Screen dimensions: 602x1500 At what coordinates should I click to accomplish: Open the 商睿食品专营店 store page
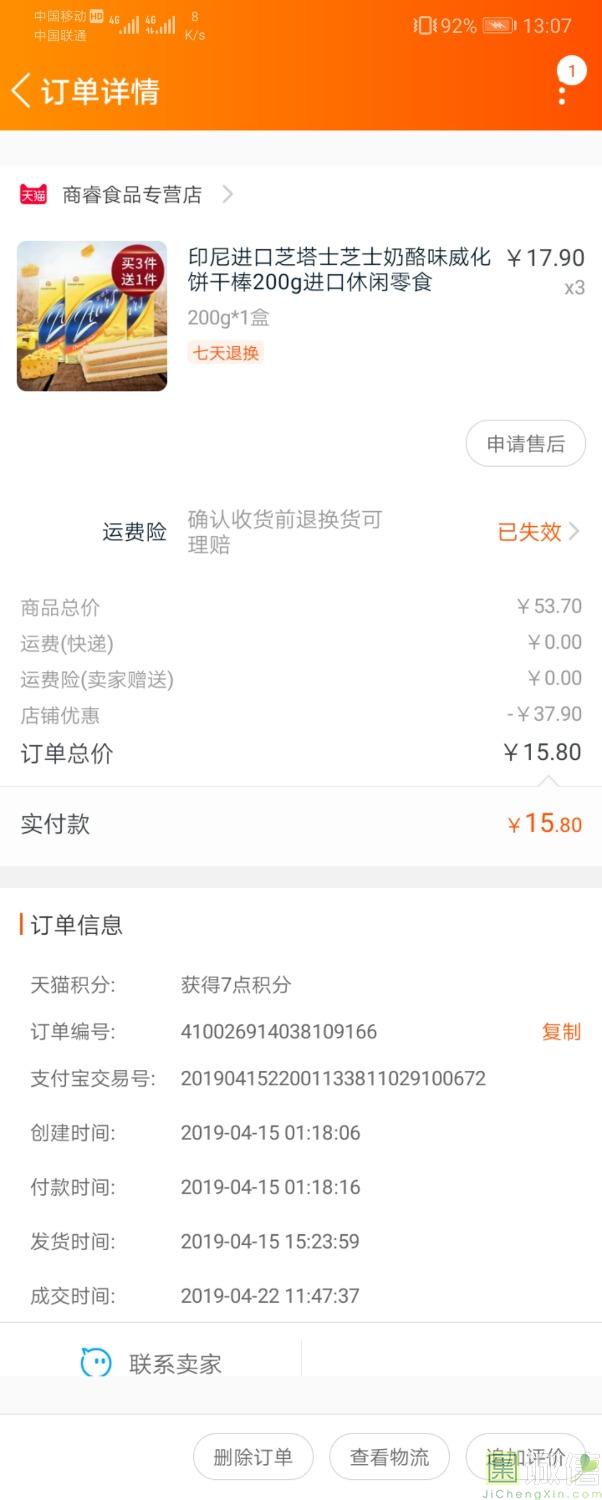(131, 195)
